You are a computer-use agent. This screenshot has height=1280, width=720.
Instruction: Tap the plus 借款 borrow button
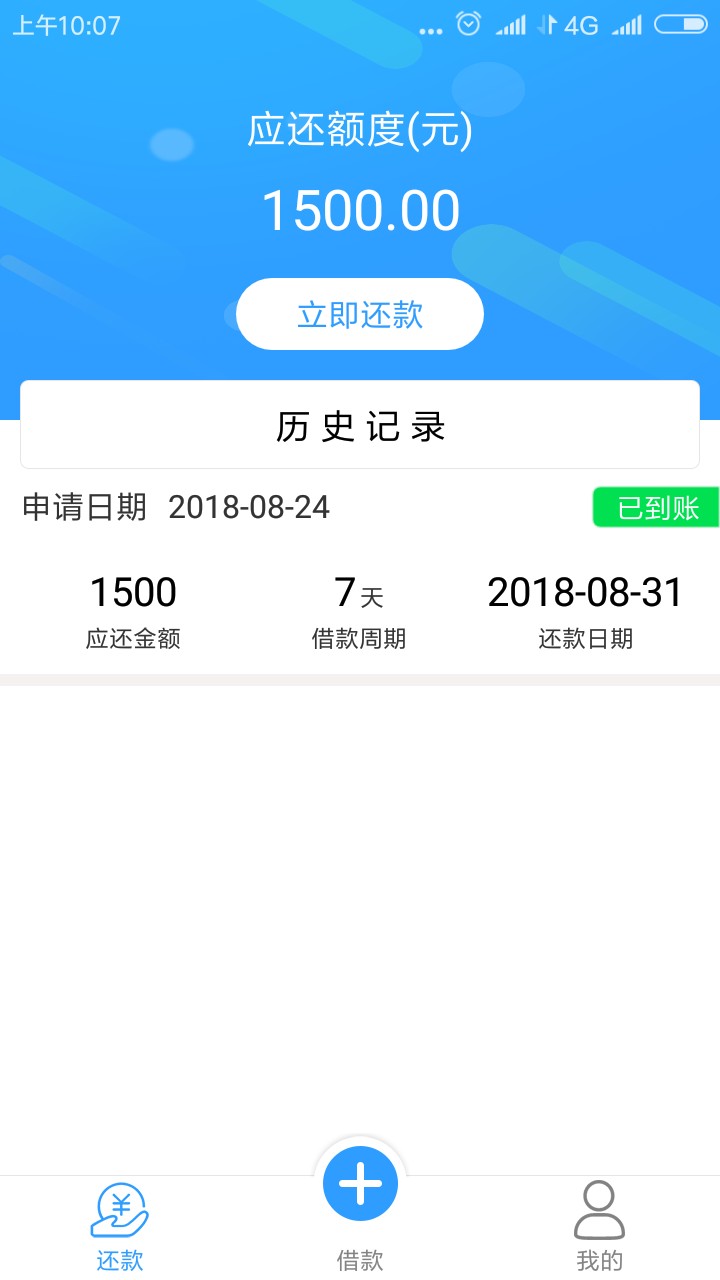click(x=360, y=1184)
